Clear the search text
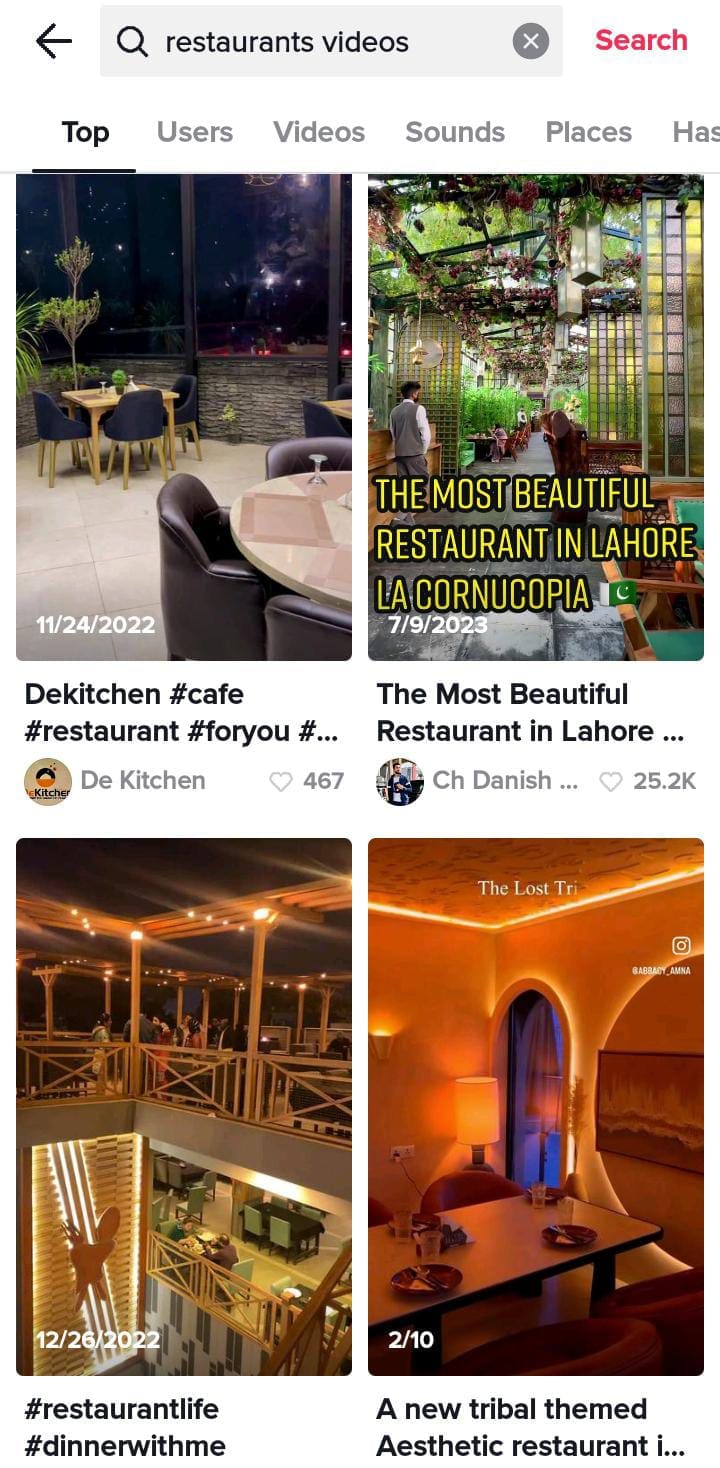720x1468 pixels. click(531, 42)
